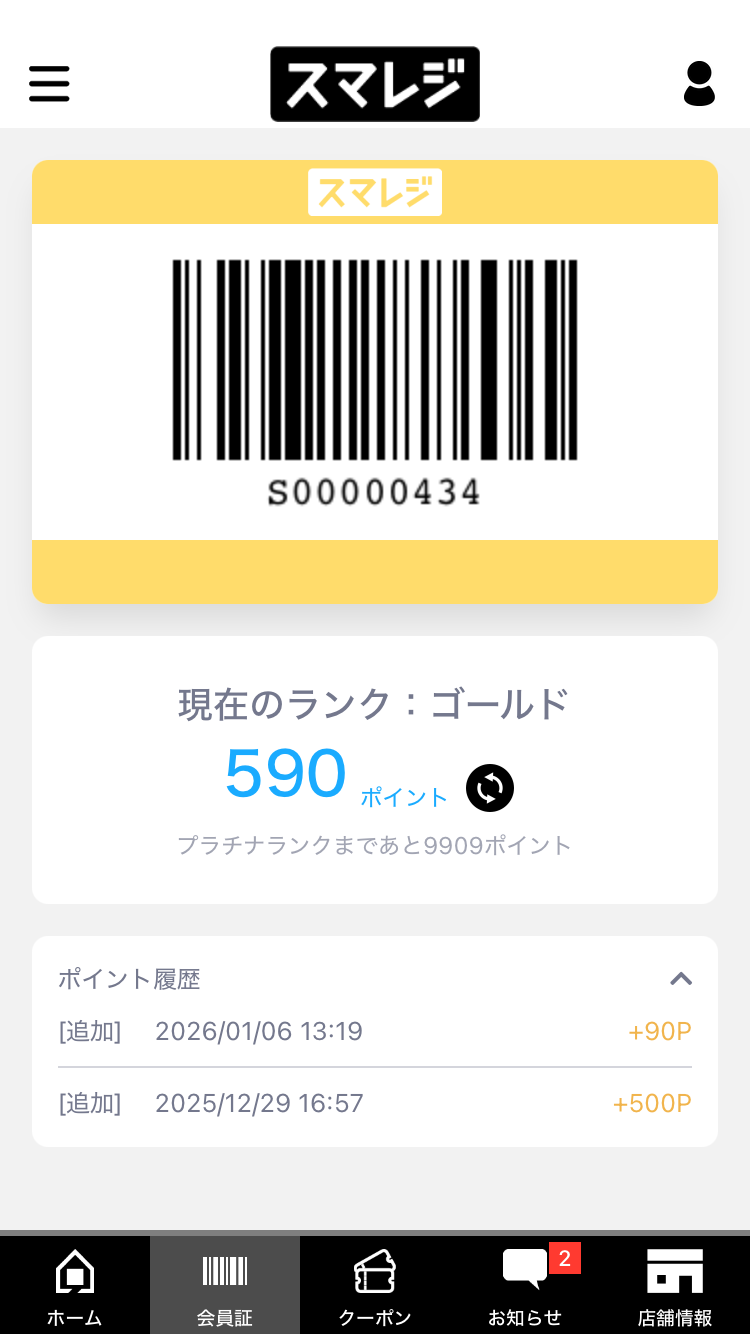
Task: Select the 会員証 barcode icon
Action: 224,1271
